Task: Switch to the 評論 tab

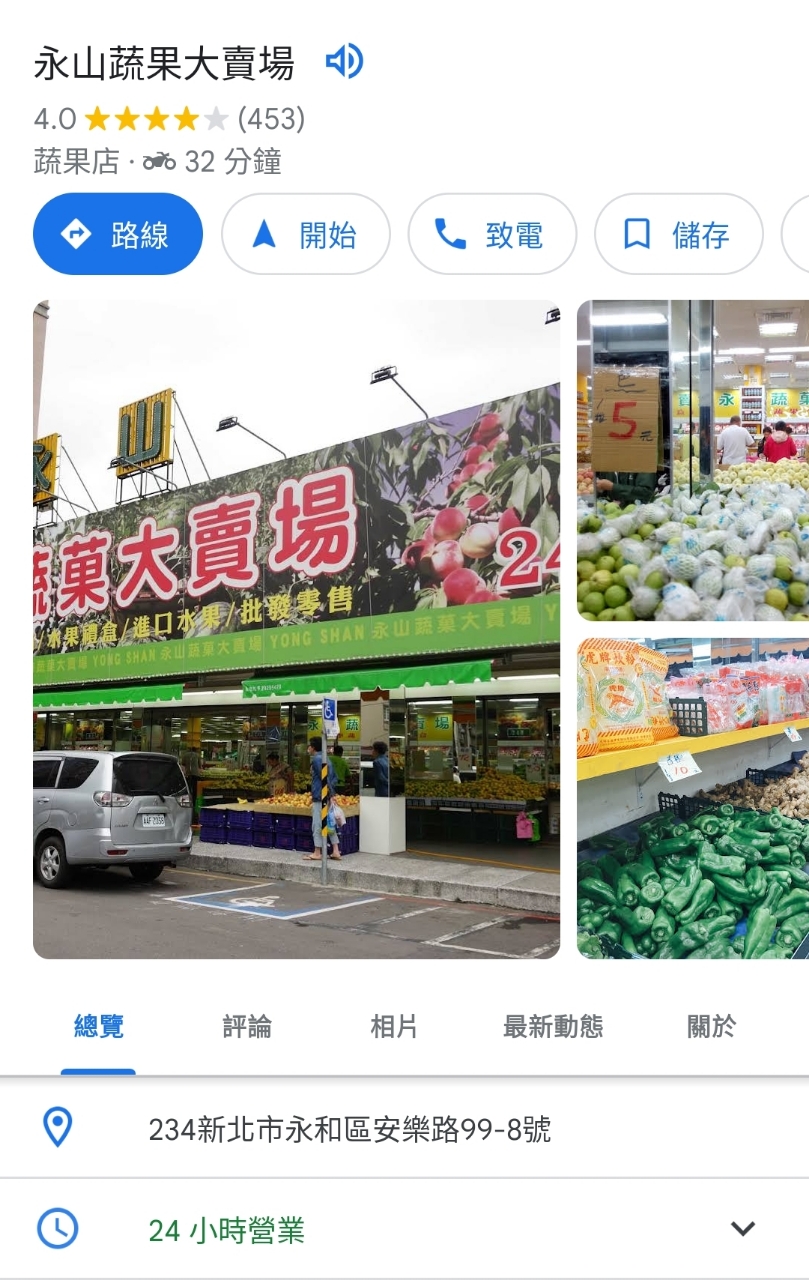Action: pos(246,1026)
